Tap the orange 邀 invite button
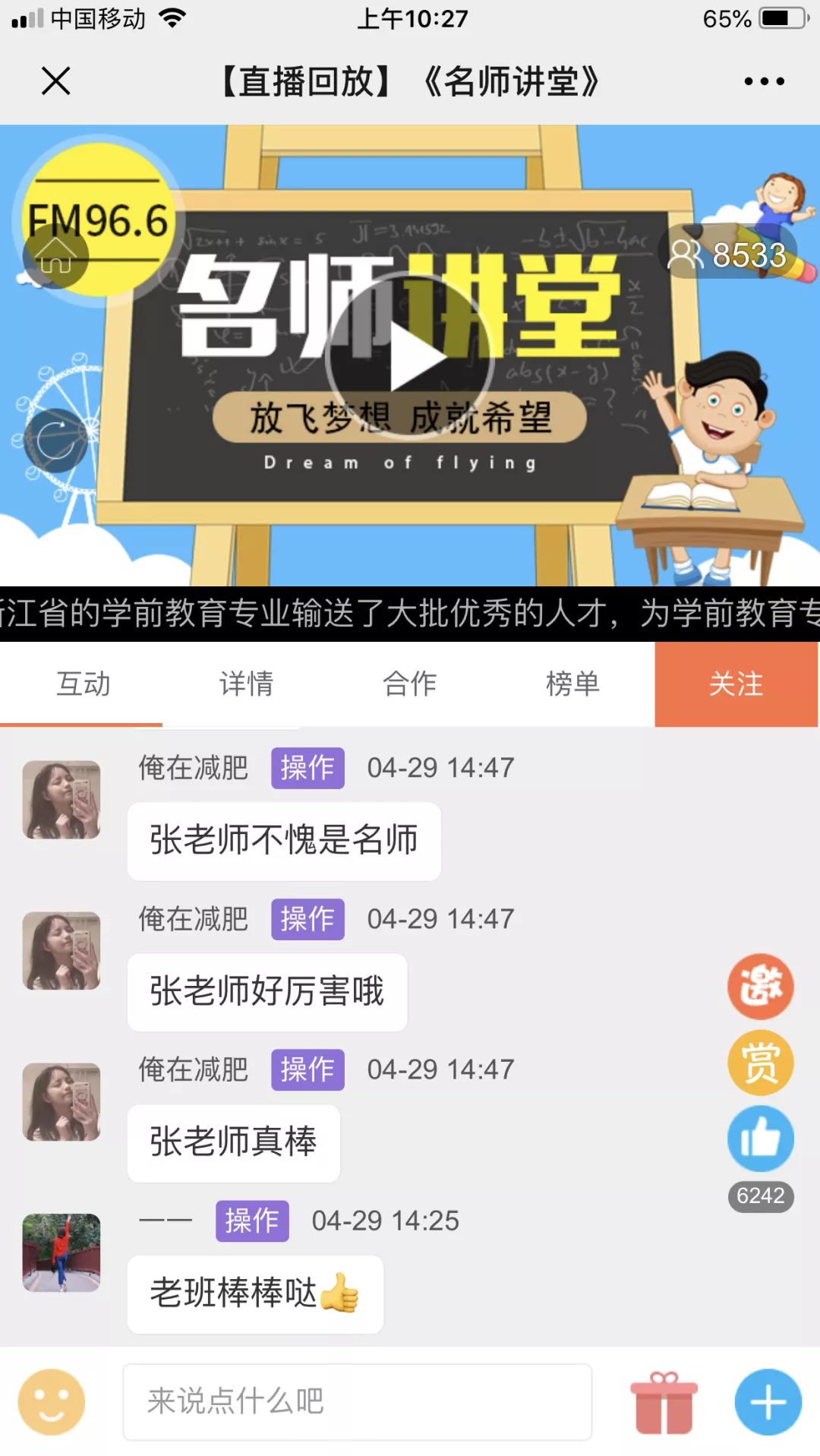The width and height of the screenshot is (820, 1456). (761, 987)
